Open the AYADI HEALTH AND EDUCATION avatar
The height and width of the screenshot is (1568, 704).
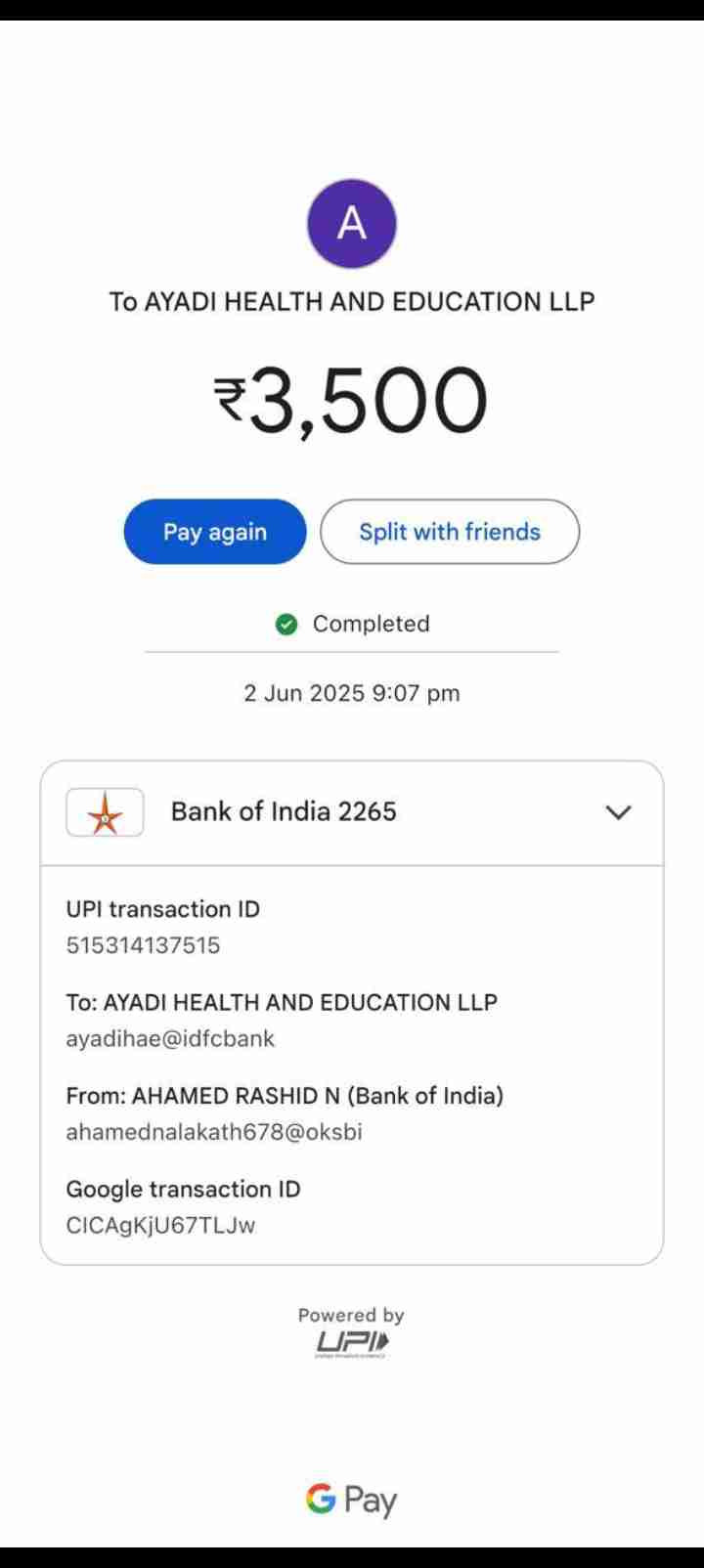[352, 224]
